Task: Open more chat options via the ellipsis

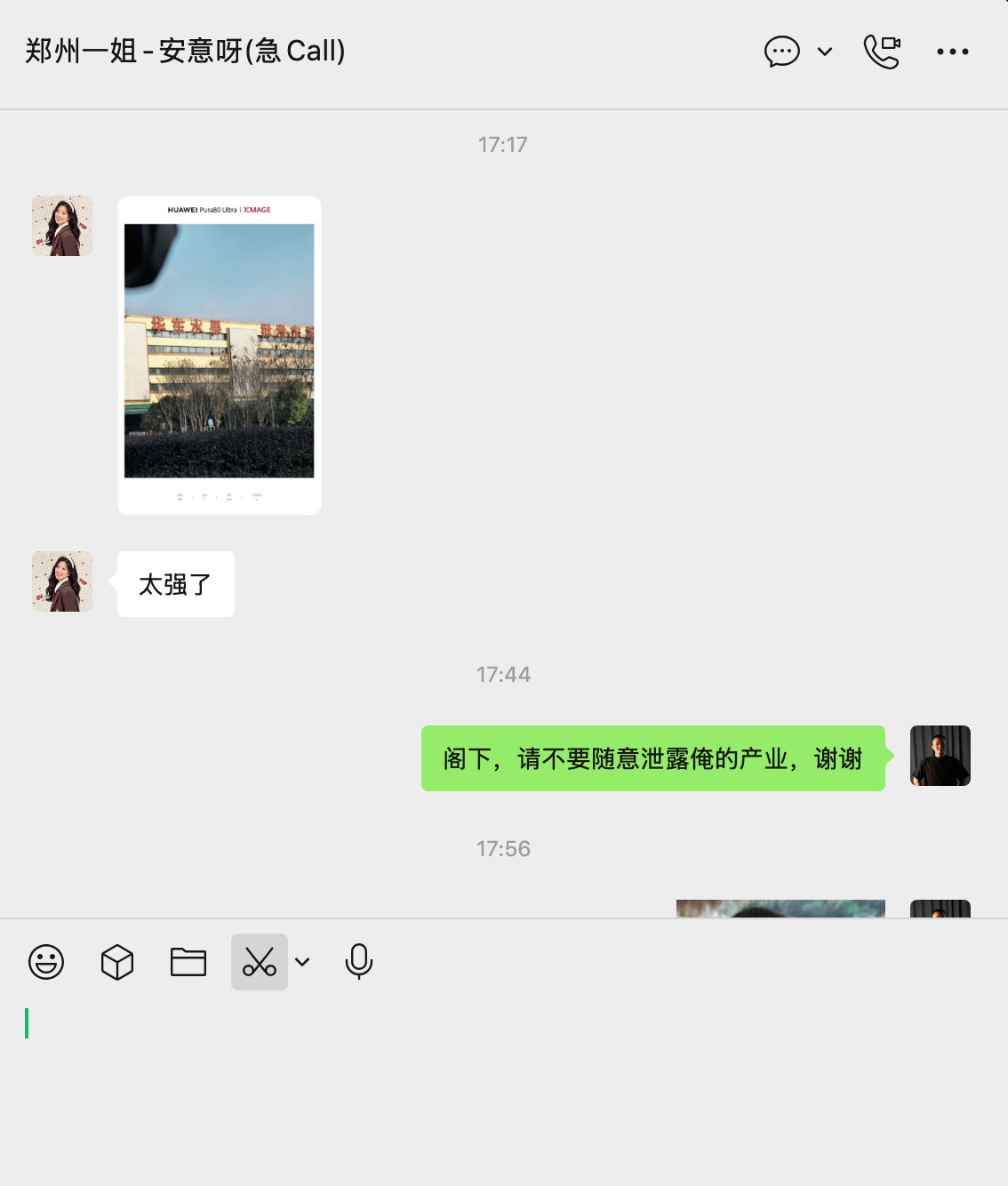Action: click(x=953, y=51)
